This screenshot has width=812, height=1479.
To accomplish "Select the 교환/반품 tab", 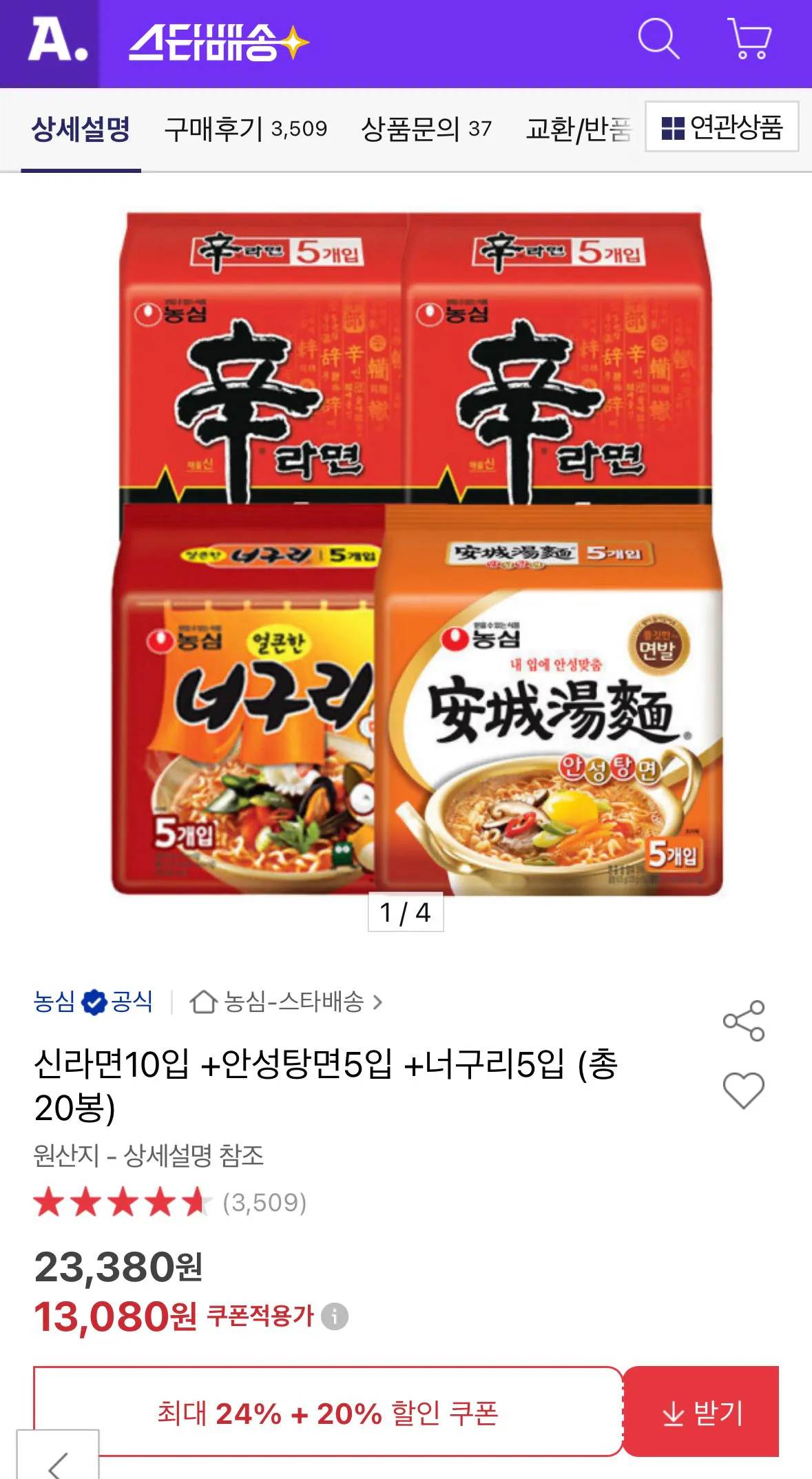I will (x=579, y=128).
